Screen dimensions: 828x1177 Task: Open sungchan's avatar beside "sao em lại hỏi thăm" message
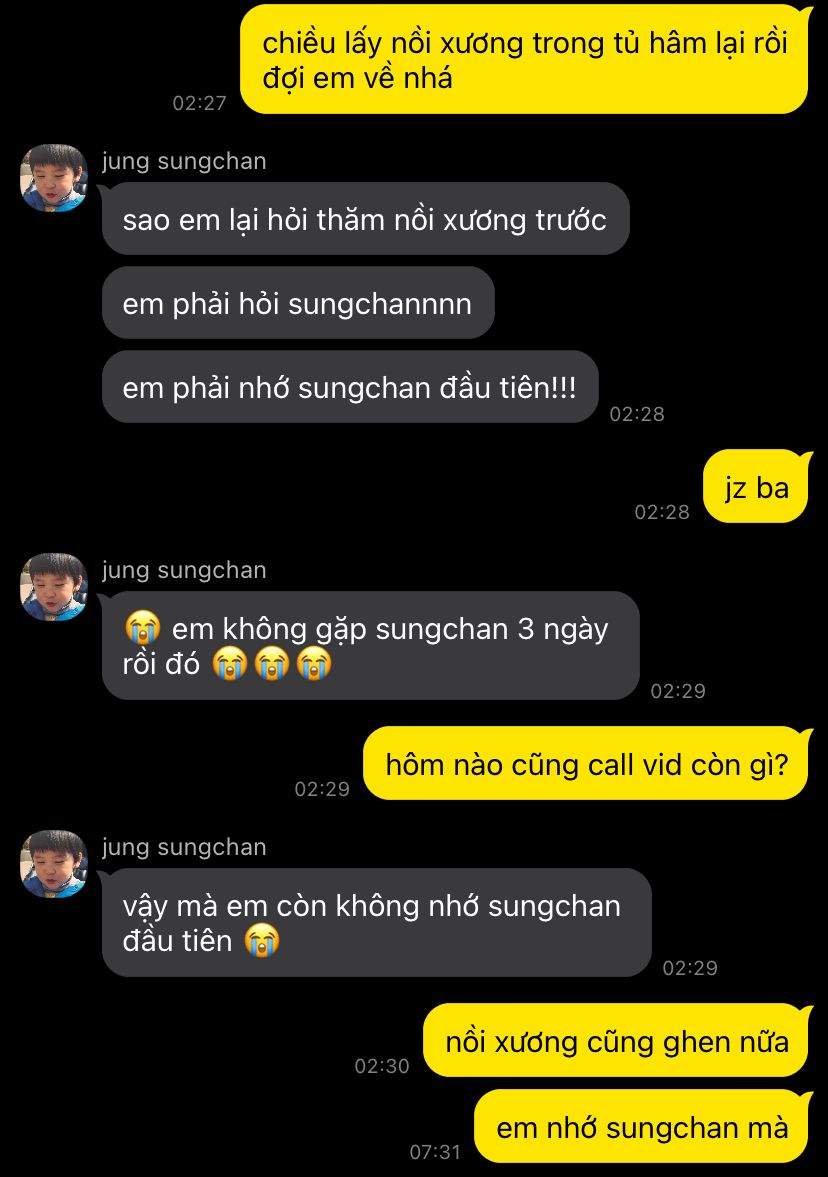coord(54,178)
